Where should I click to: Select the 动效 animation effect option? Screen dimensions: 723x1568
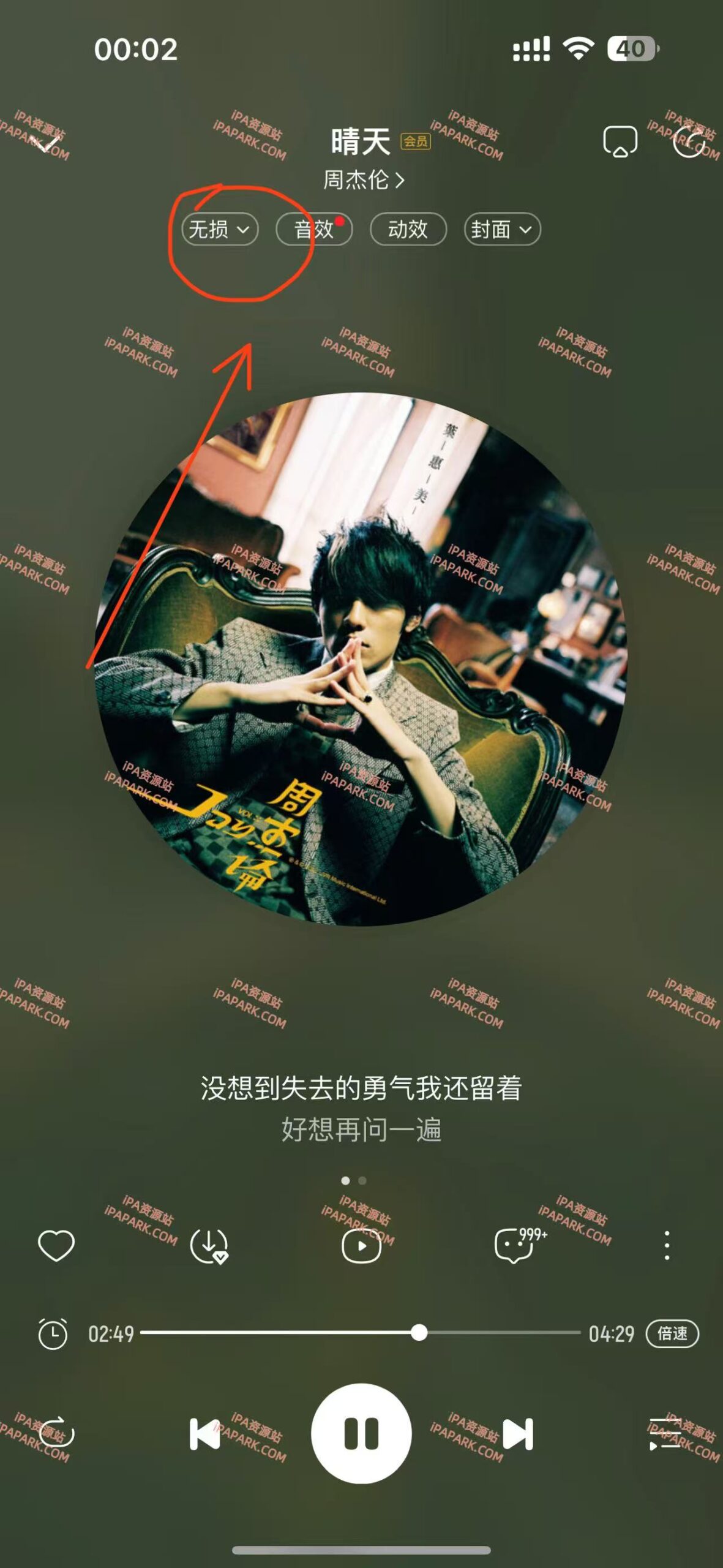pos(408,229)
